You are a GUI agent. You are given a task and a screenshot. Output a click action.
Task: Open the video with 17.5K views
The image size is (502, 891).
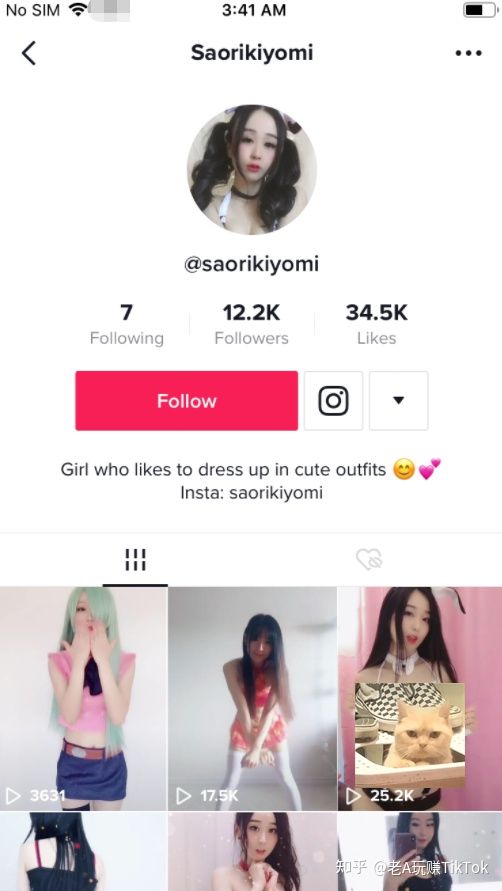pos(252,698)
